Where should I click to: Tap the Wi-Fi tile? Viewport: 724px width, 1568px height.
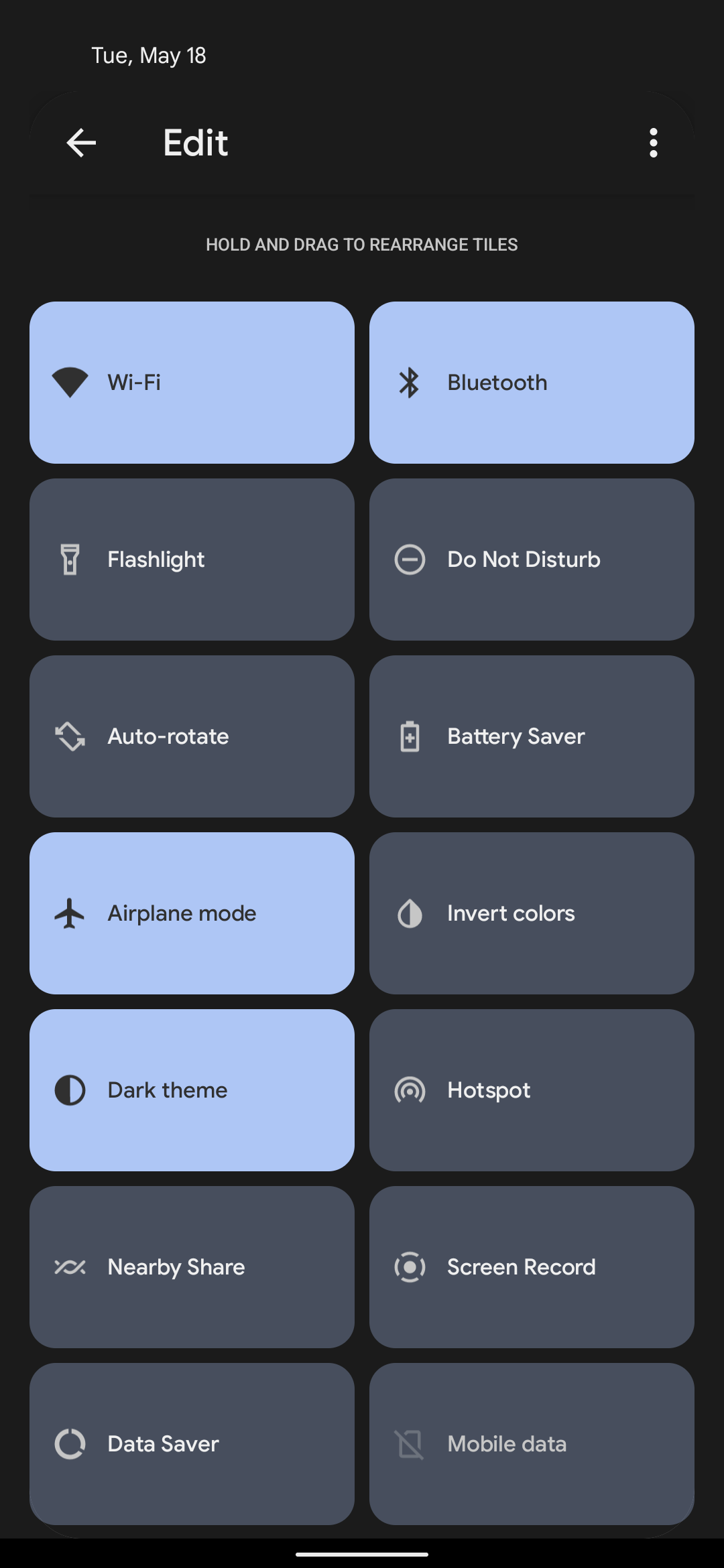192,383
